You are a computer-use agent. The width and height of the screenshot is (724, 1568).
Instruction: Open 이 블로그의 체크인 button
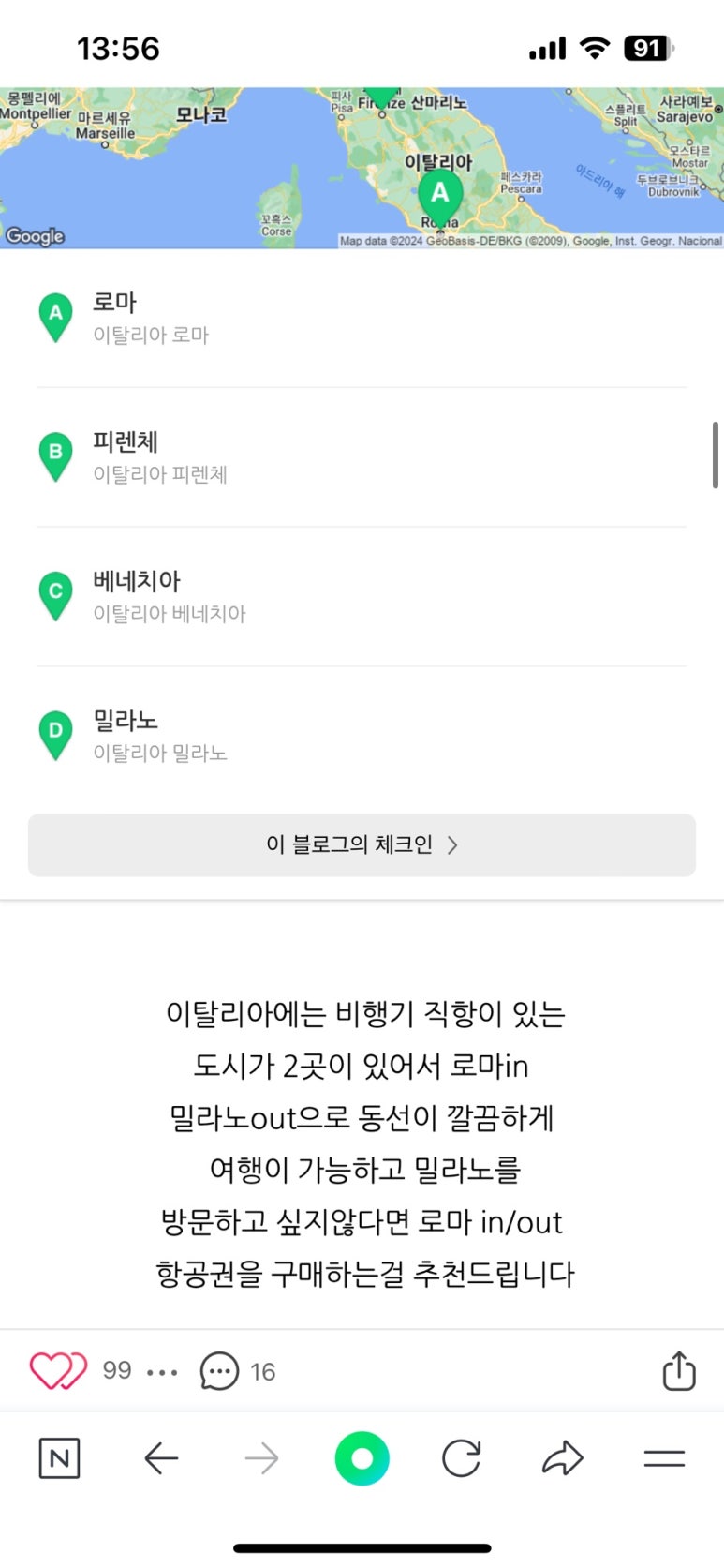tap(362, 845)
